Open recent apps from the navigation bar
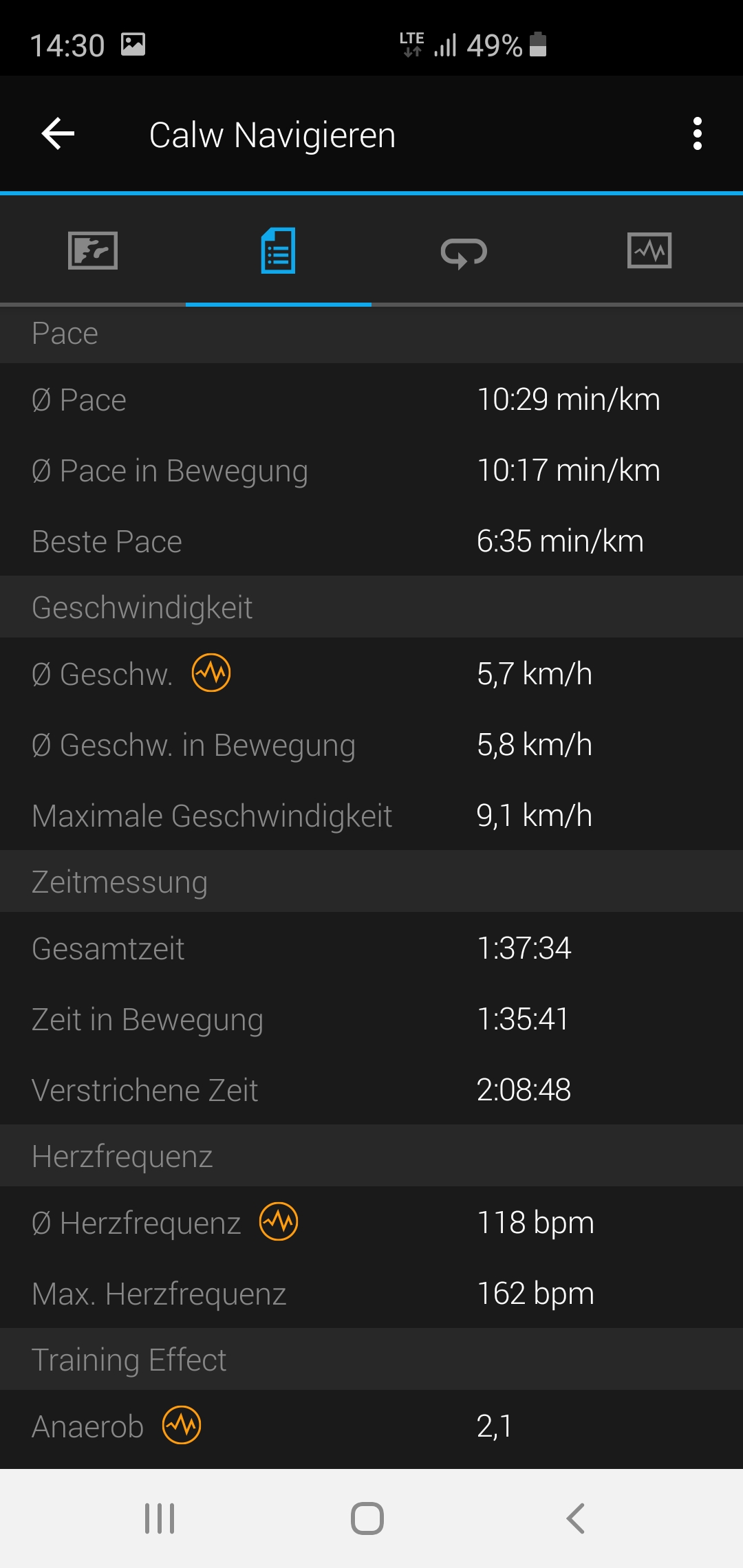The width and height of the screenshot is (743, 1568). coord(160,1518)
